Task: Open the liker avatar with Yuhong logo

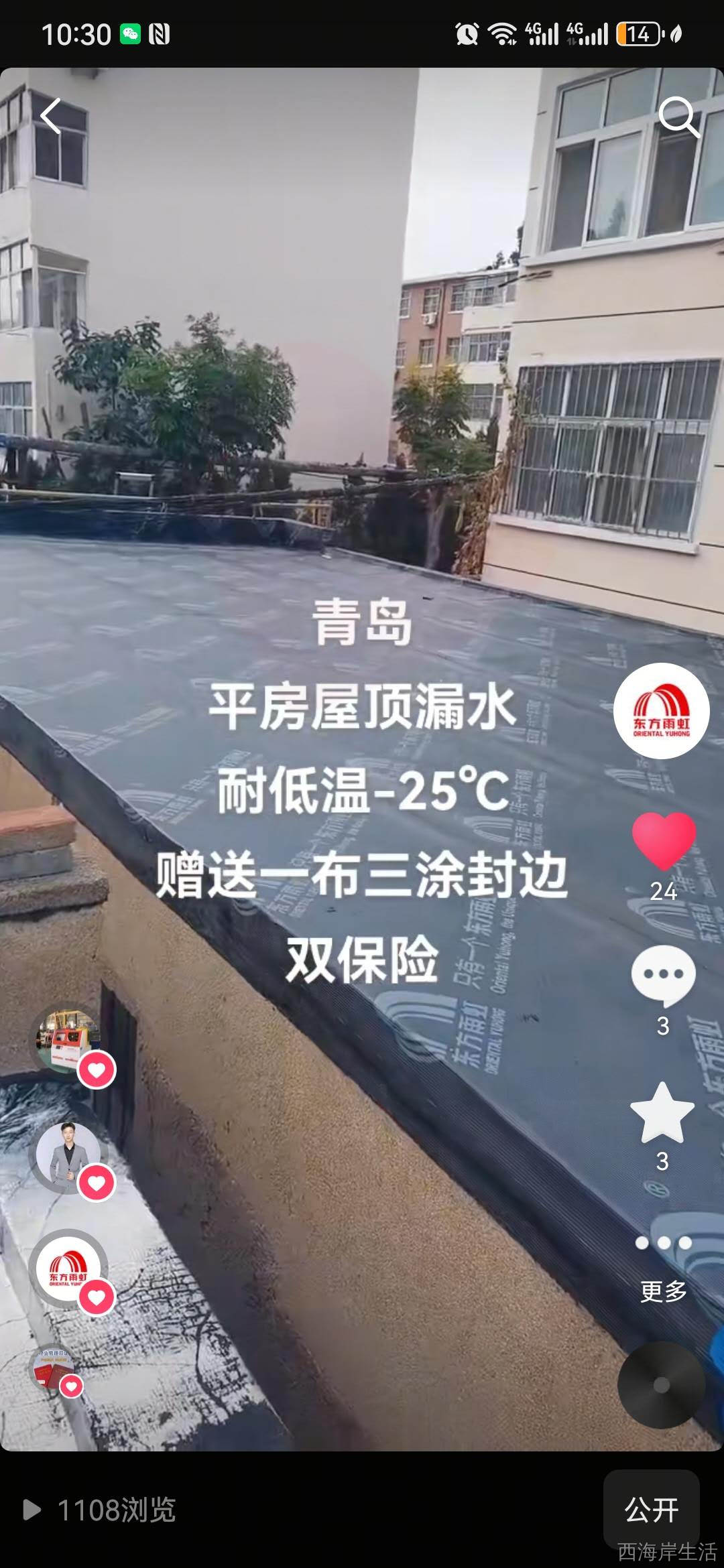Action: (x=67, y=1268)
